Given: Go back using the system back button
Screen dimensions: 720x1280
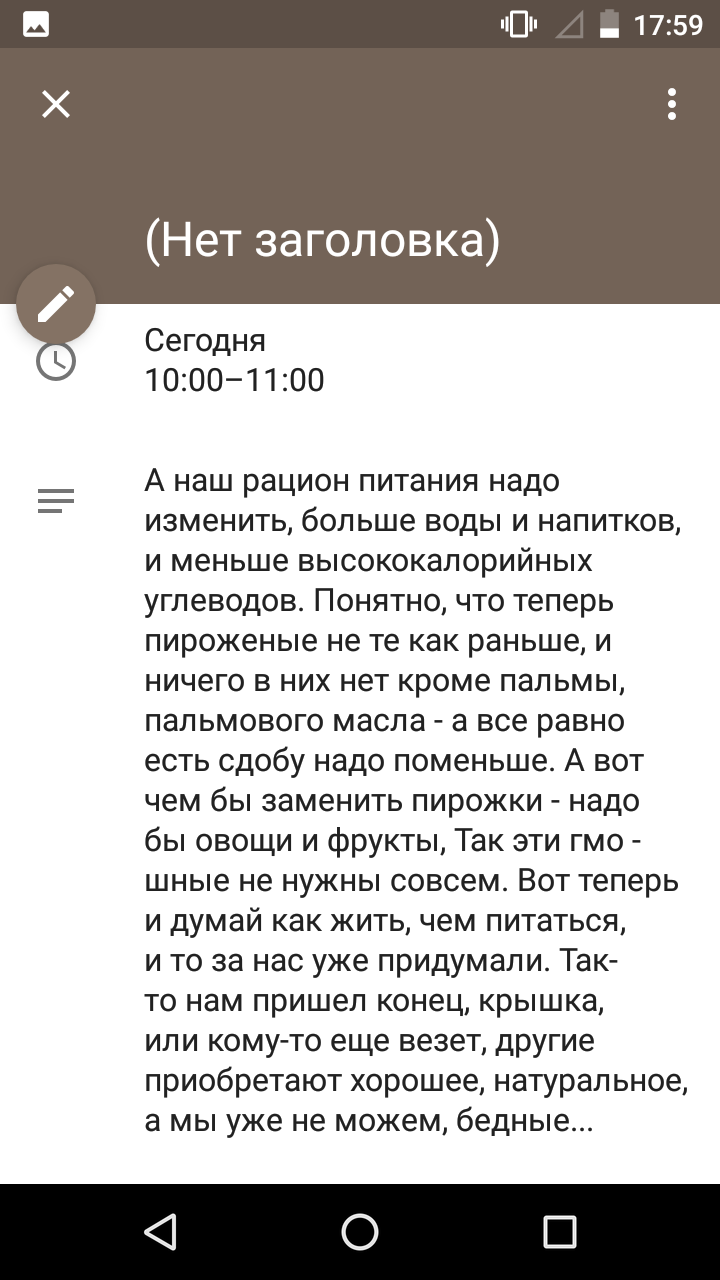Looking at the screenshot, I should (160, 1231).
